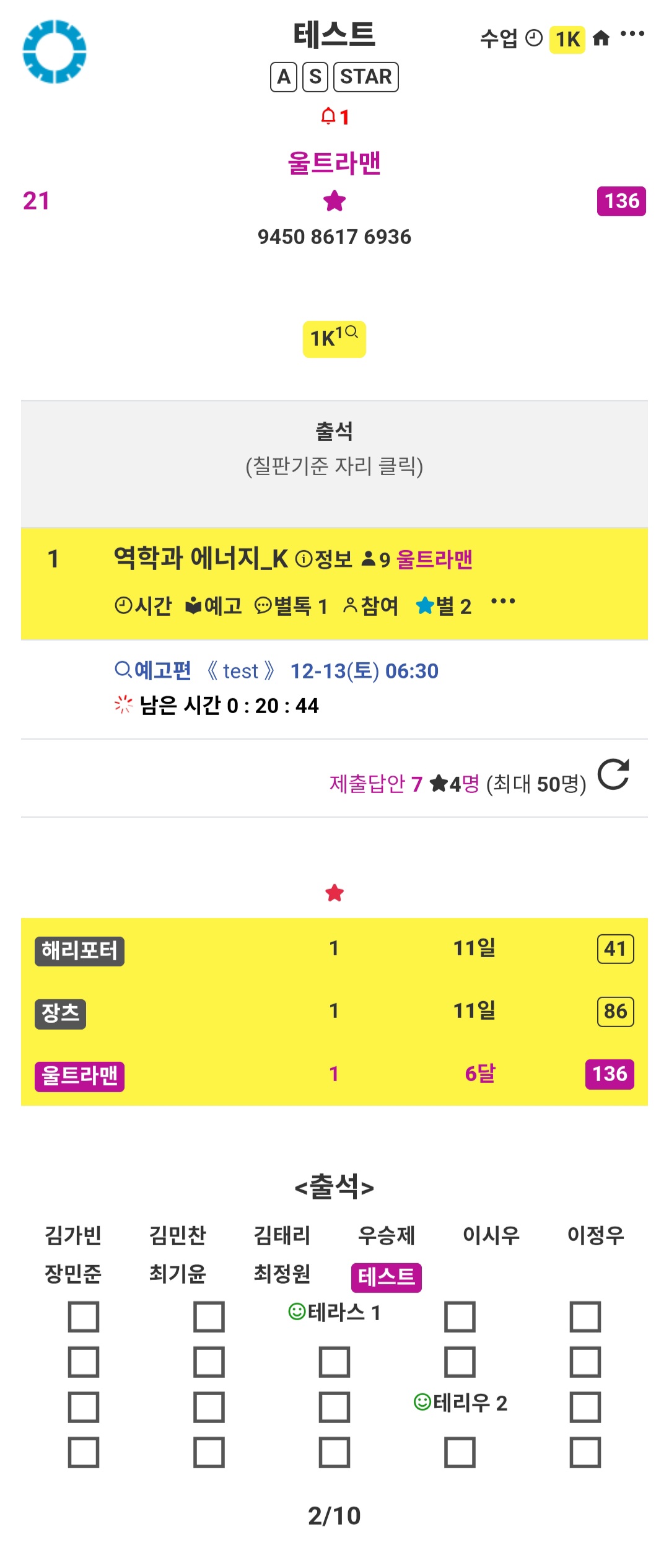Open the 1K class search chip
Screen dimensions: 669x1568
[334, 339]
